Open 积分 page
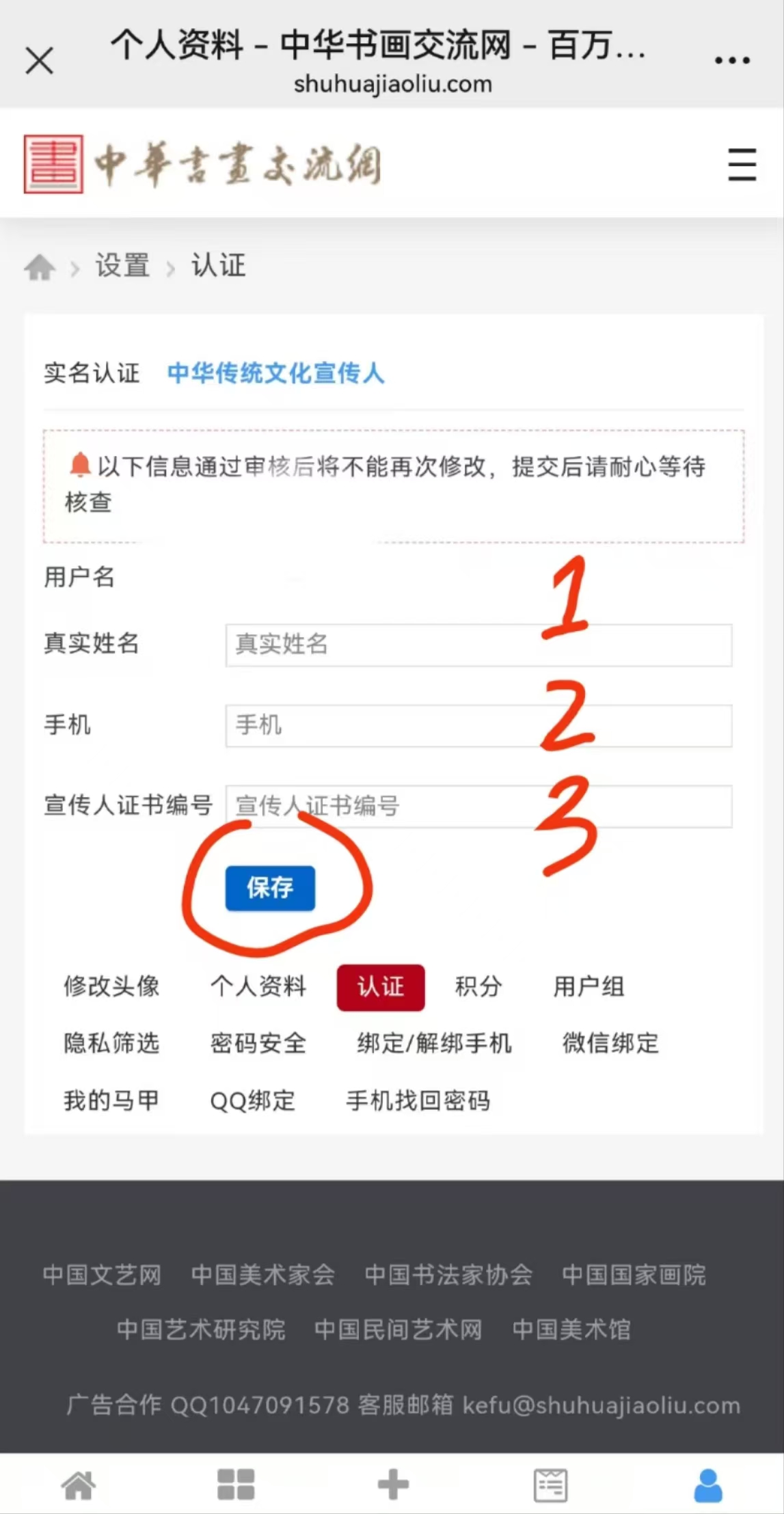The height and width of the screenshot is (1514, 784). click(x=478, y=986)
